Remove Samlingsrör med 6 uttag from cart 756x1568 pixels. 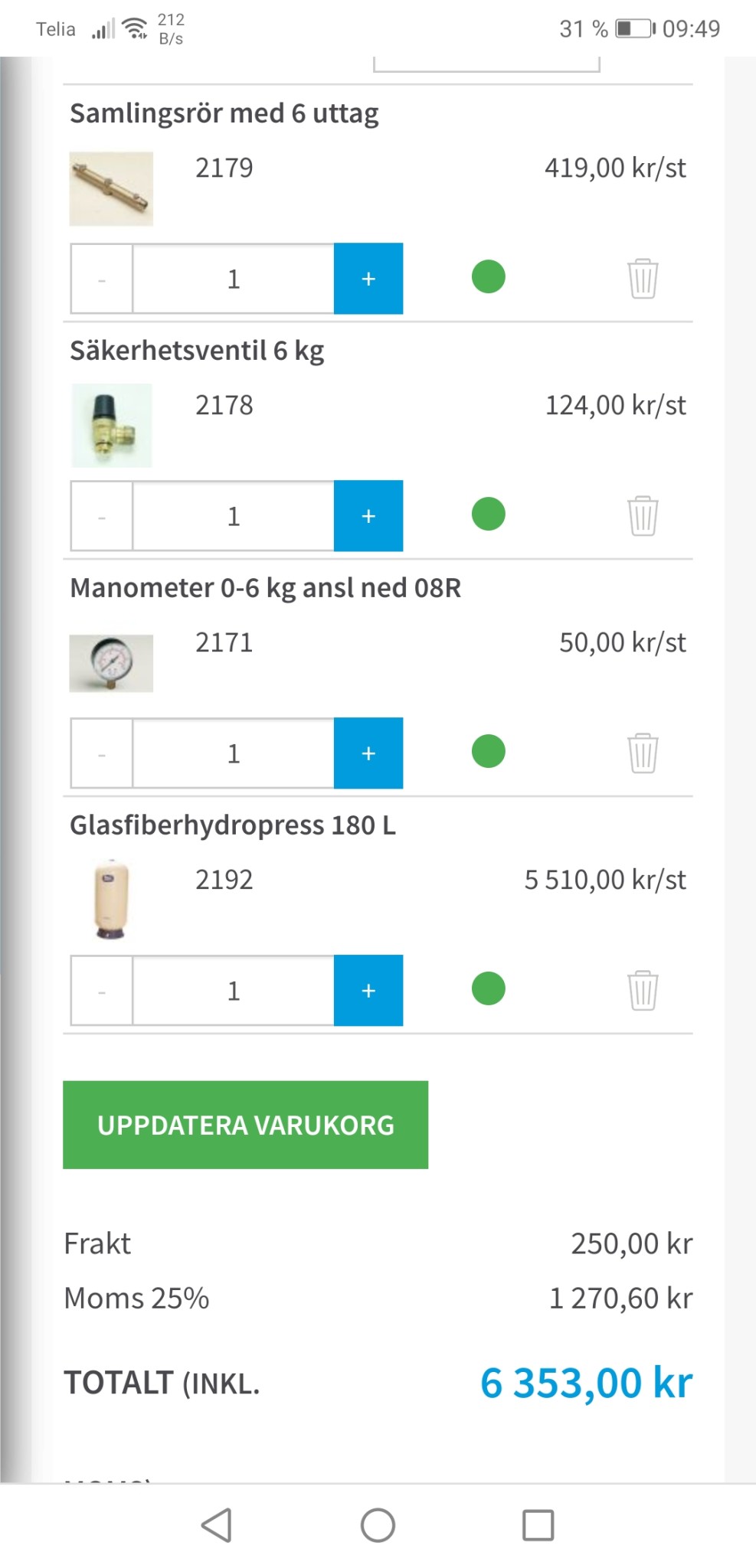643,279
